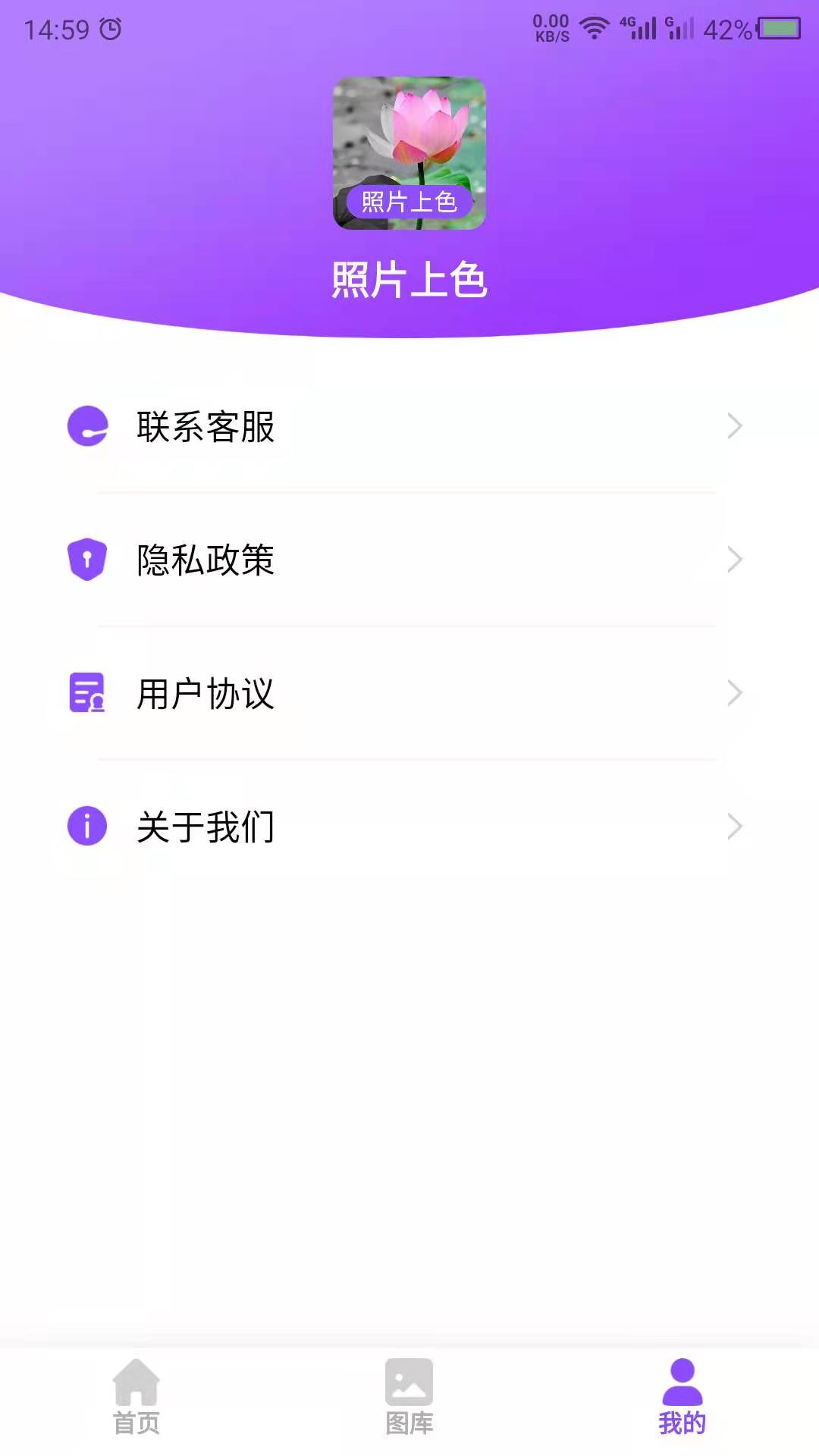The image size is (819, 1456).
Task: Tap the user agreement document icon
Action: 86,693
